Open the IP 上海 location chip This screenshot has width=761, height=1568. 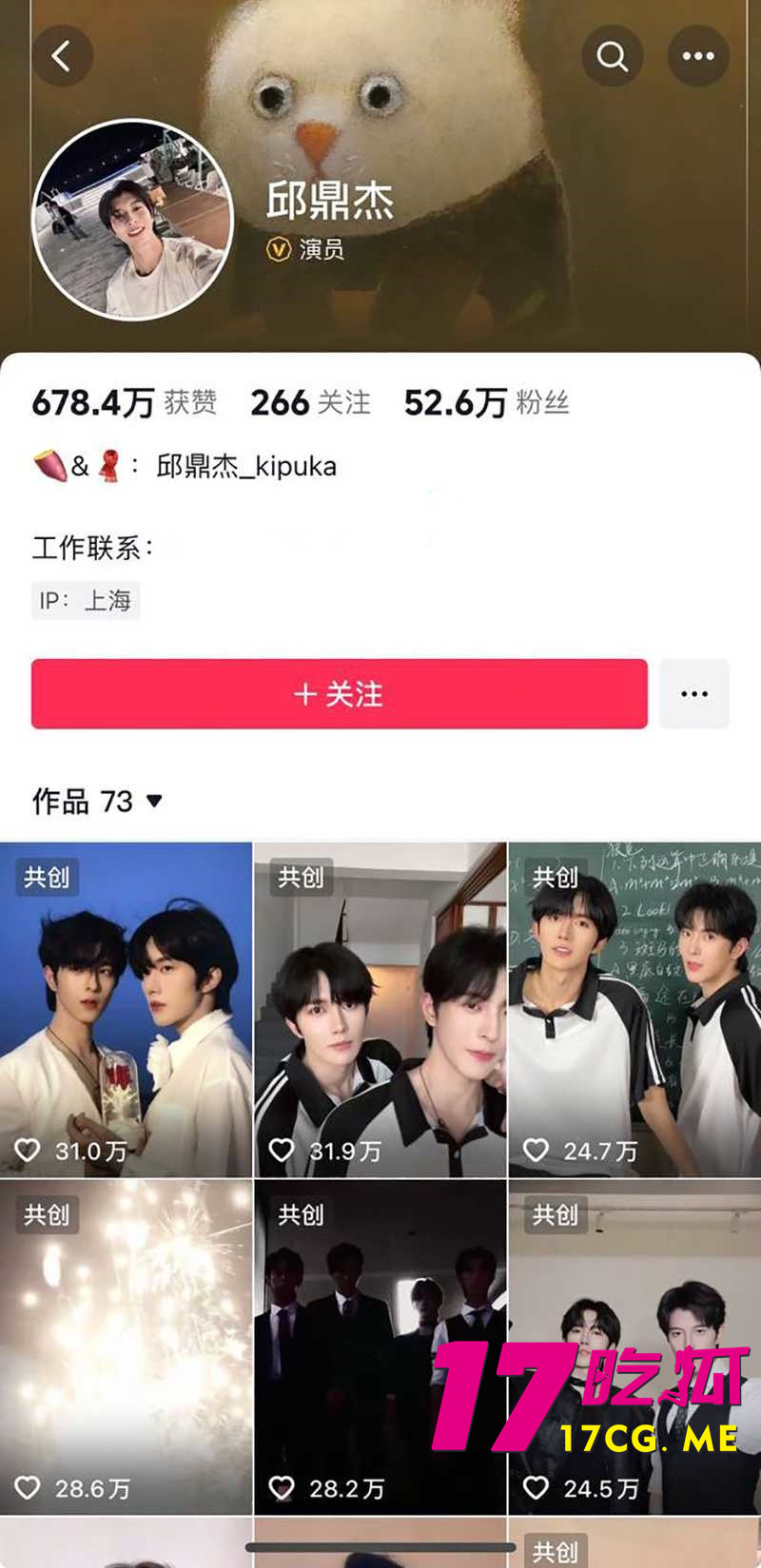click(86, 600)
